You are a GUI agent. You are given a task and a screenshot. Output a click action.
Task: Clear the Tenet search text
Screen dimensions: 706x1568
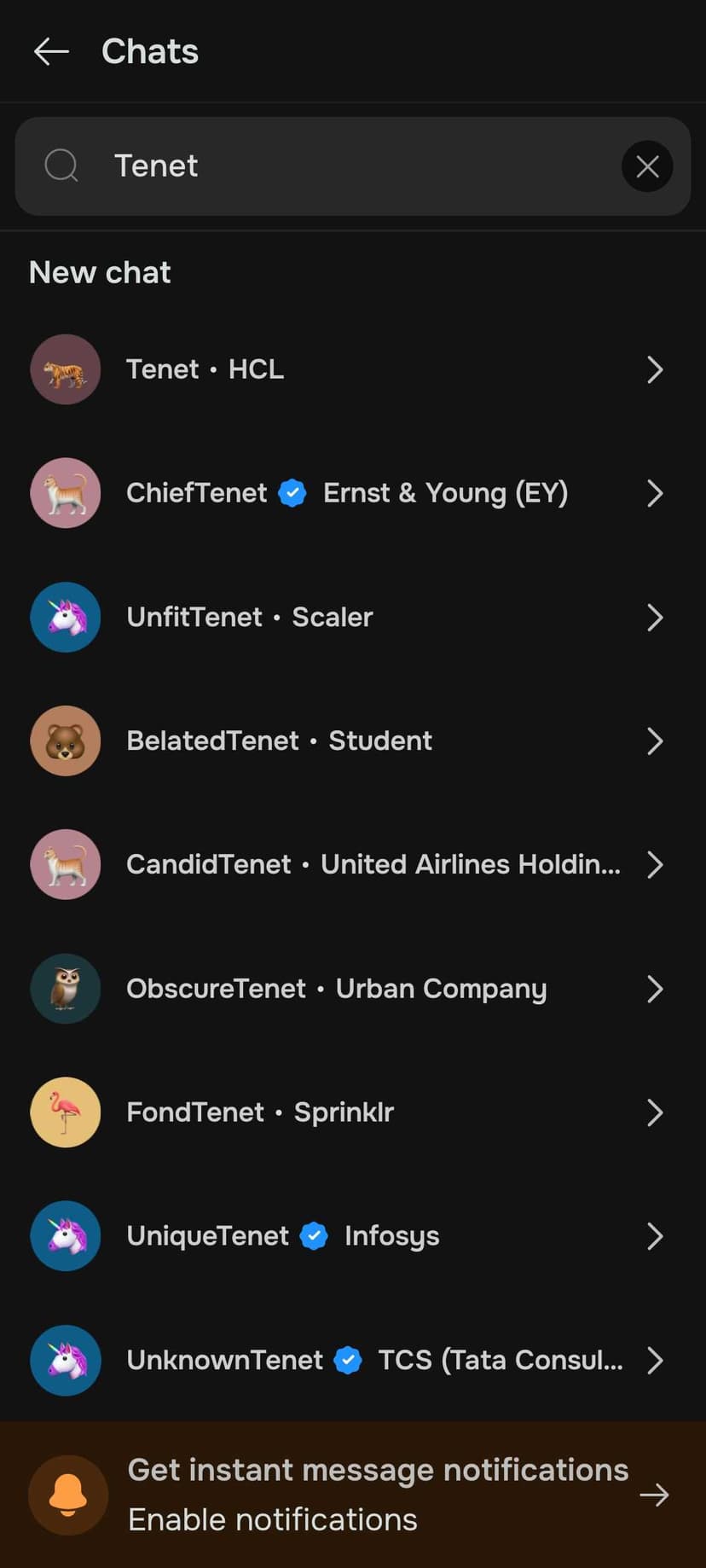click(647, 166)
